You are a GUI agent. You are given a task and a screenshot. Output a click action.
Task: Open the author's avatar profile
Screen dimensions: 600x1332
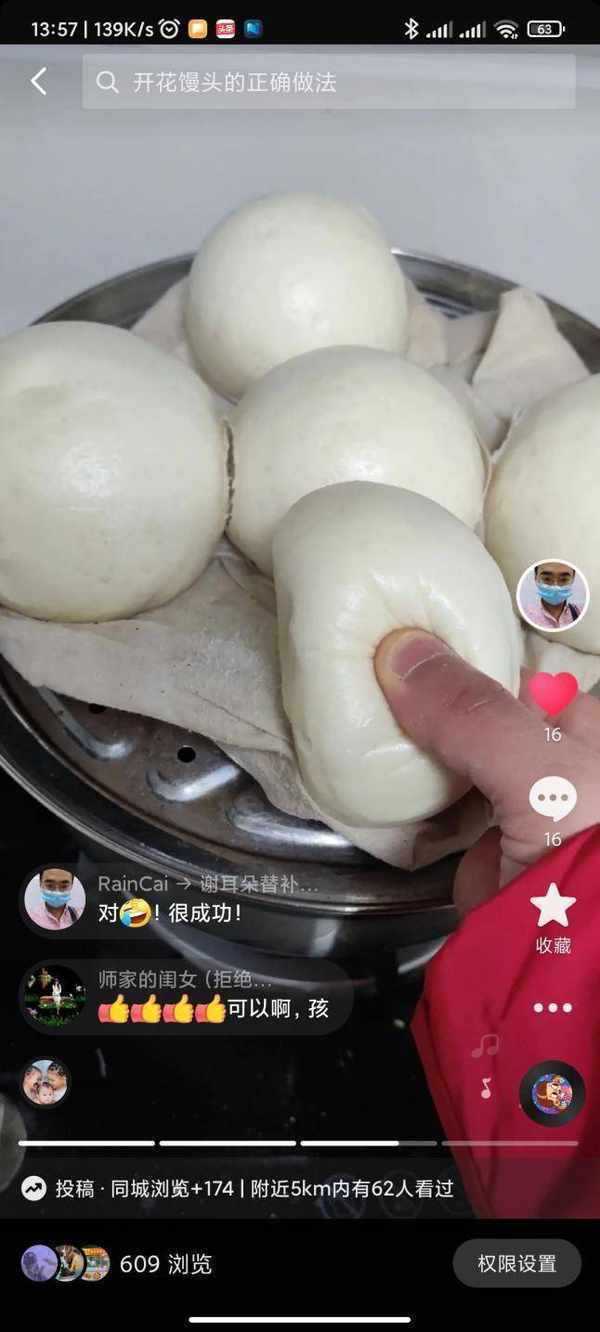552,595
